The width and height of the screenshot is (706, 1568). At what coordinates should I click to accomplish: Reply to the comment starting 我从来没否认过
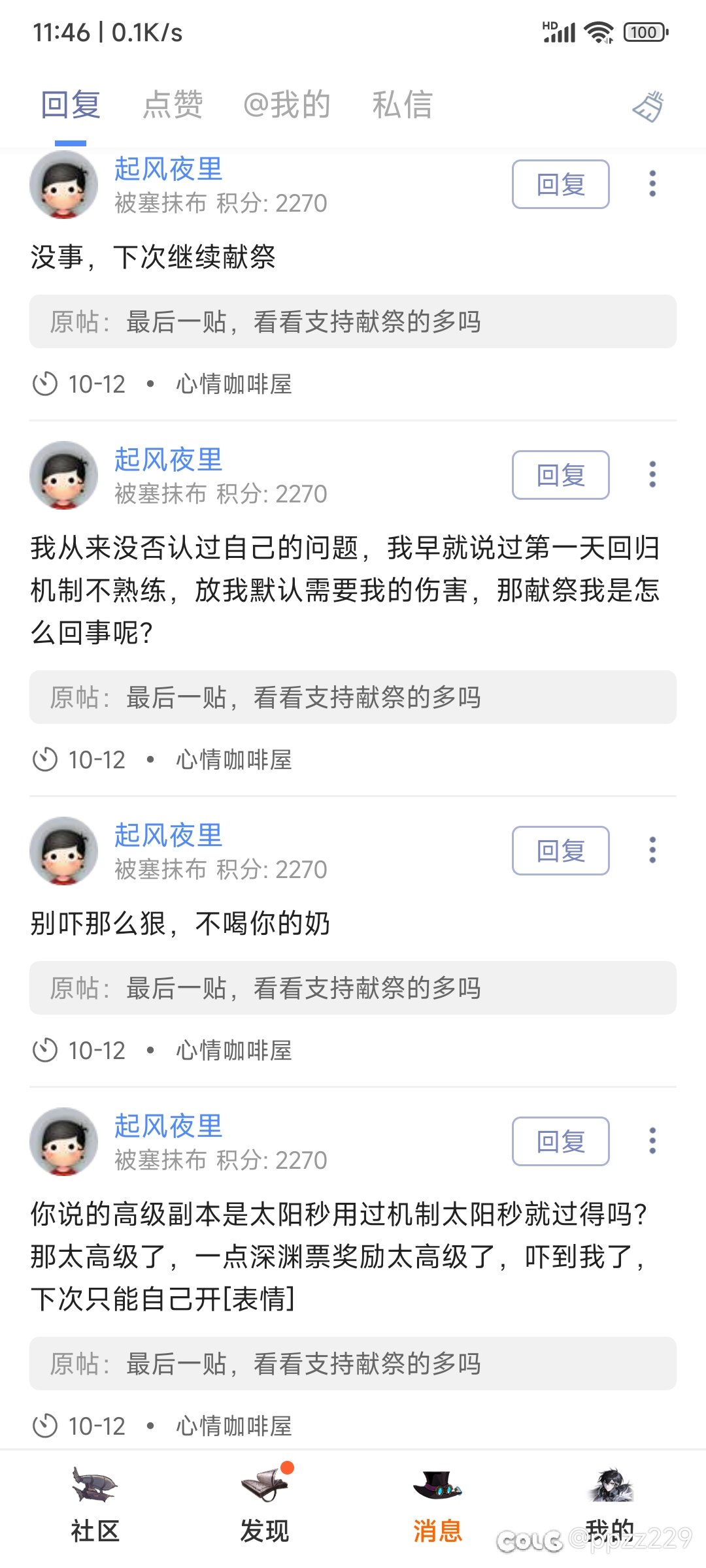coord(560,475)
